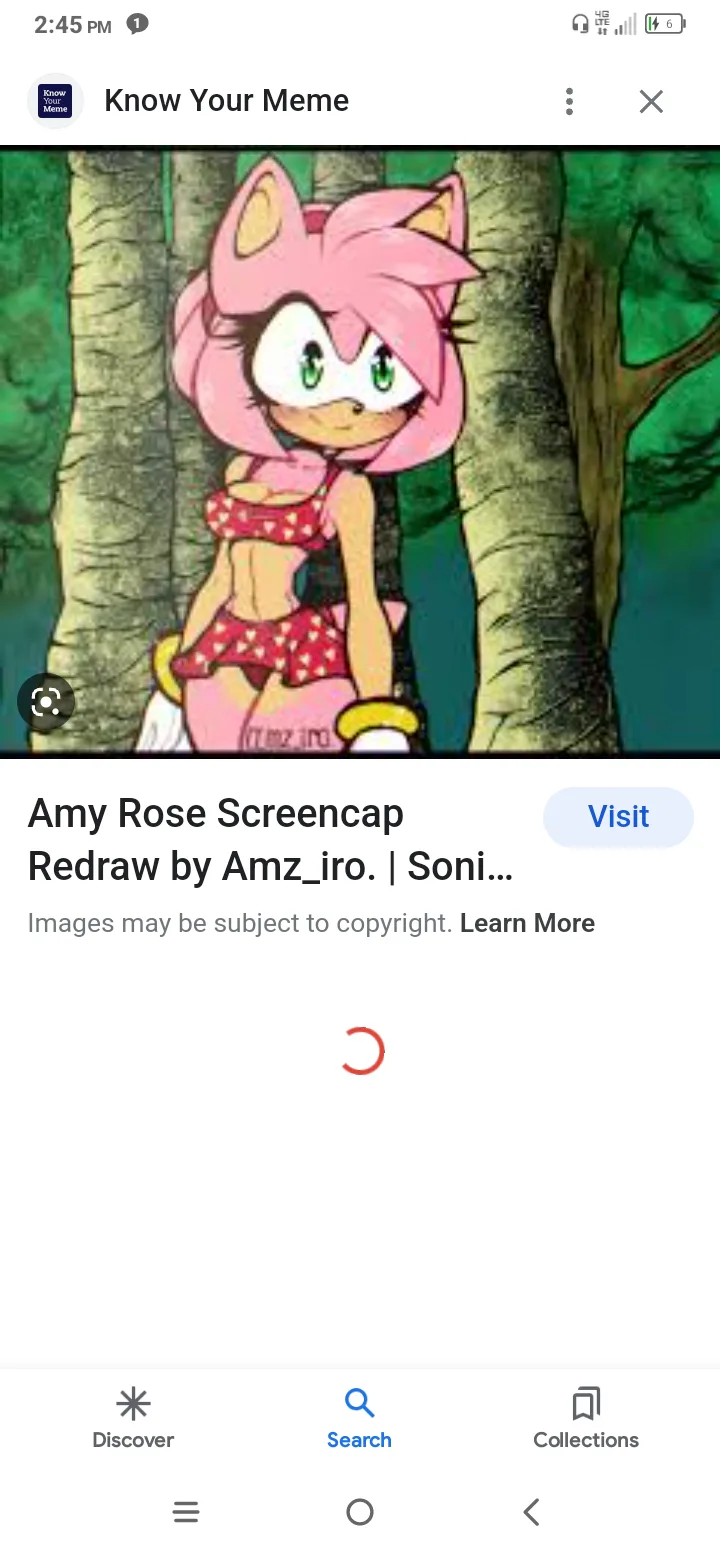
Task: Open the three-dot overflow menu
Action: coord(569,101)
